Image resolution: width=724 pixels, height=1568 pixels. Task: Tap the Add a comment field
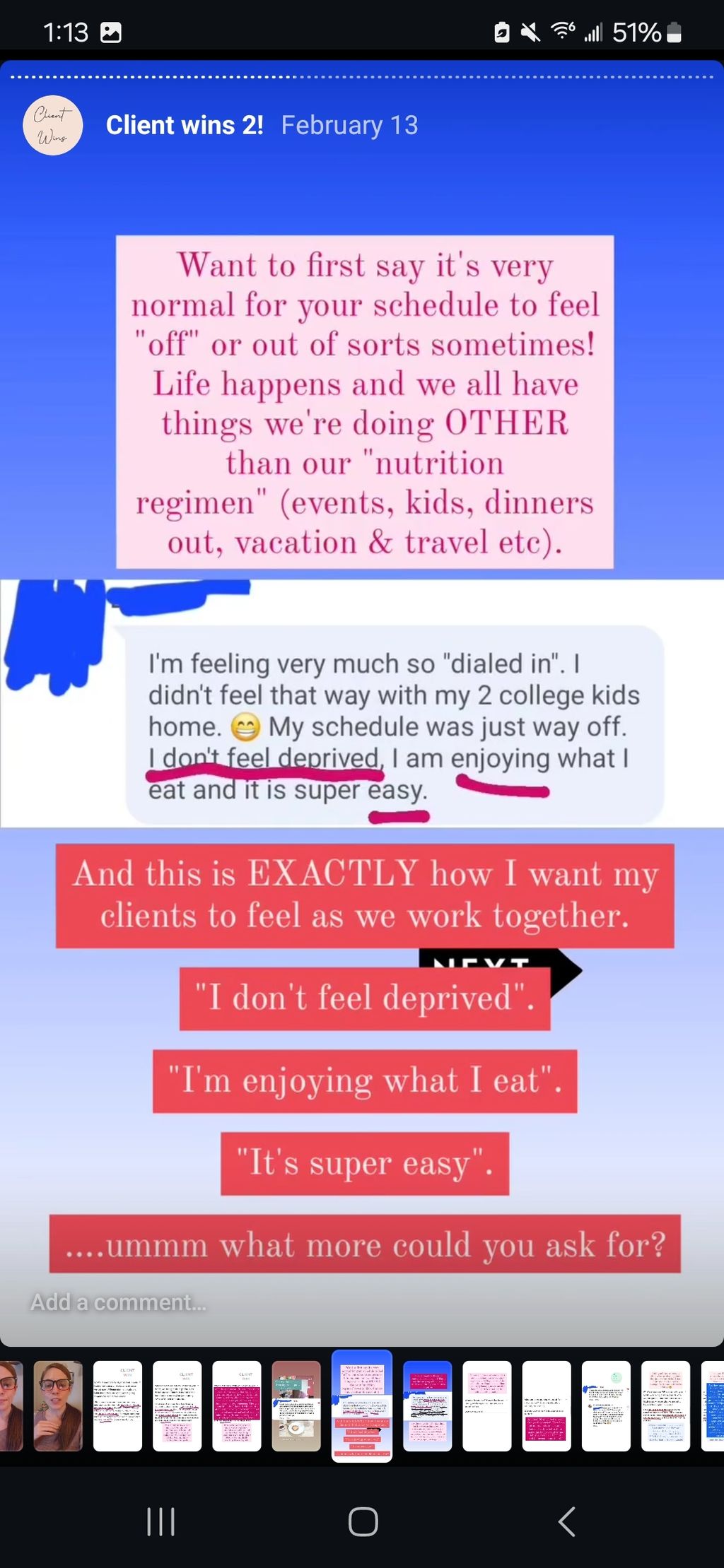(119, 1302)
